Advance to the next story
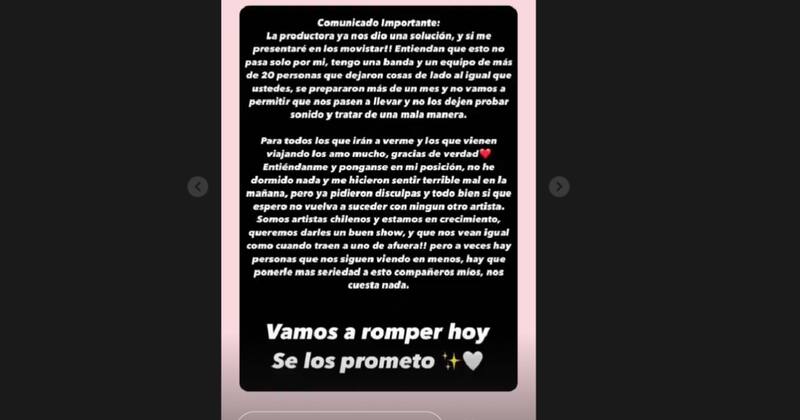Viewport: 800px width, 420px height. 559,187
